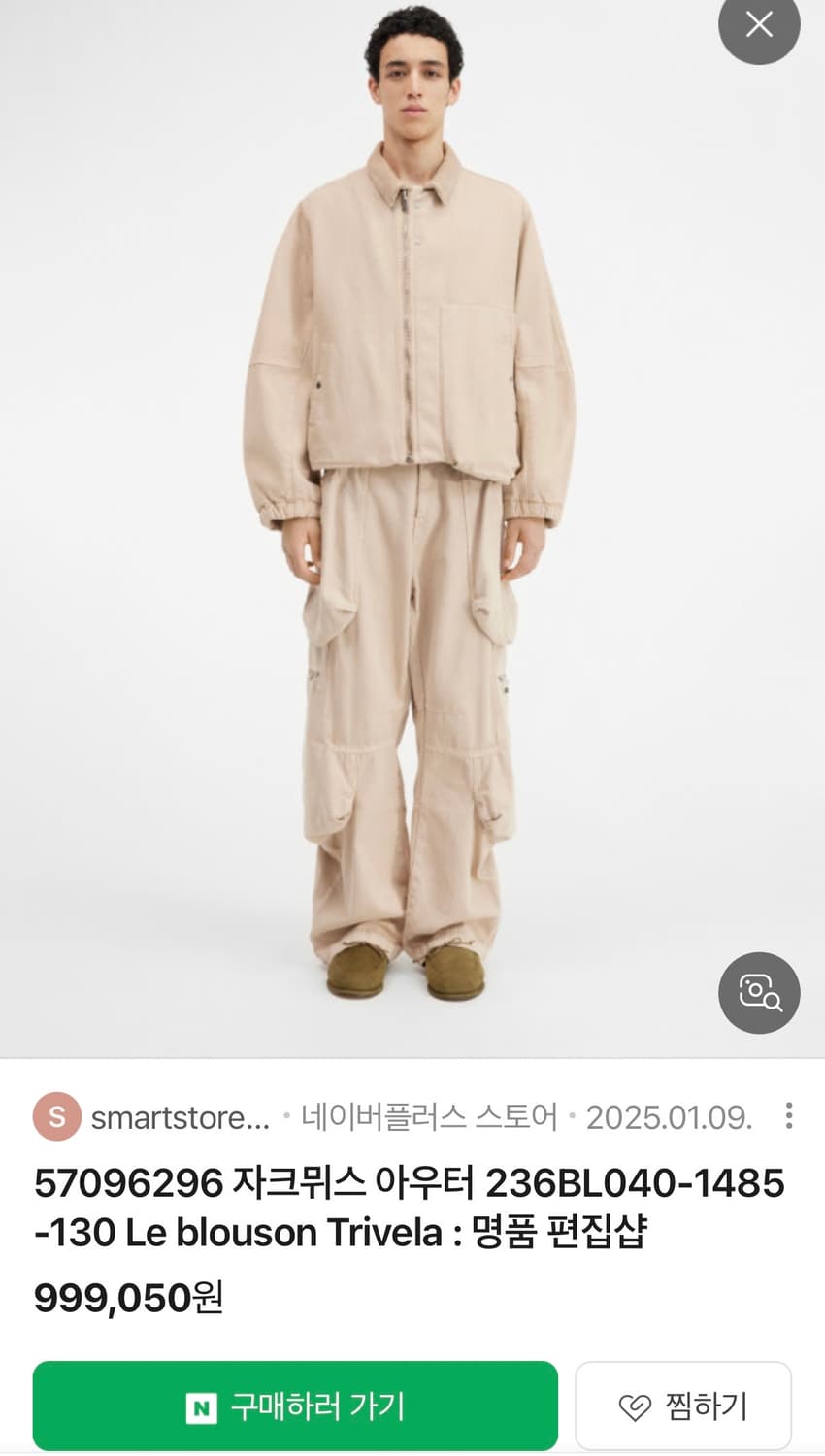Toggle favorite on this product
Screen dimensions: 825x1456
[x=683, y=1406]
